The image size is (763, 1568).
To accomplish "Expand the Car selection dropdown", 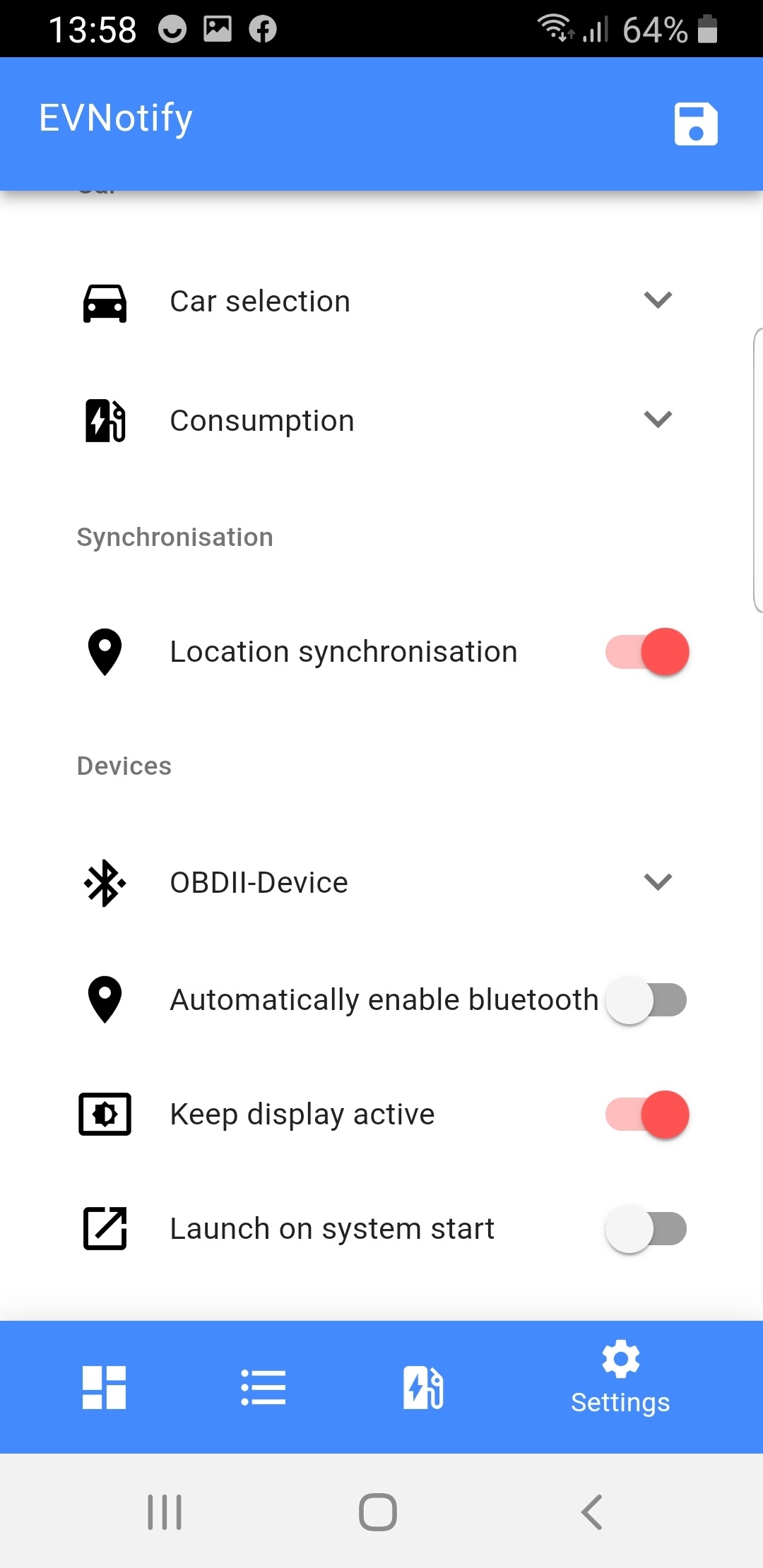I will click(657, 301).
